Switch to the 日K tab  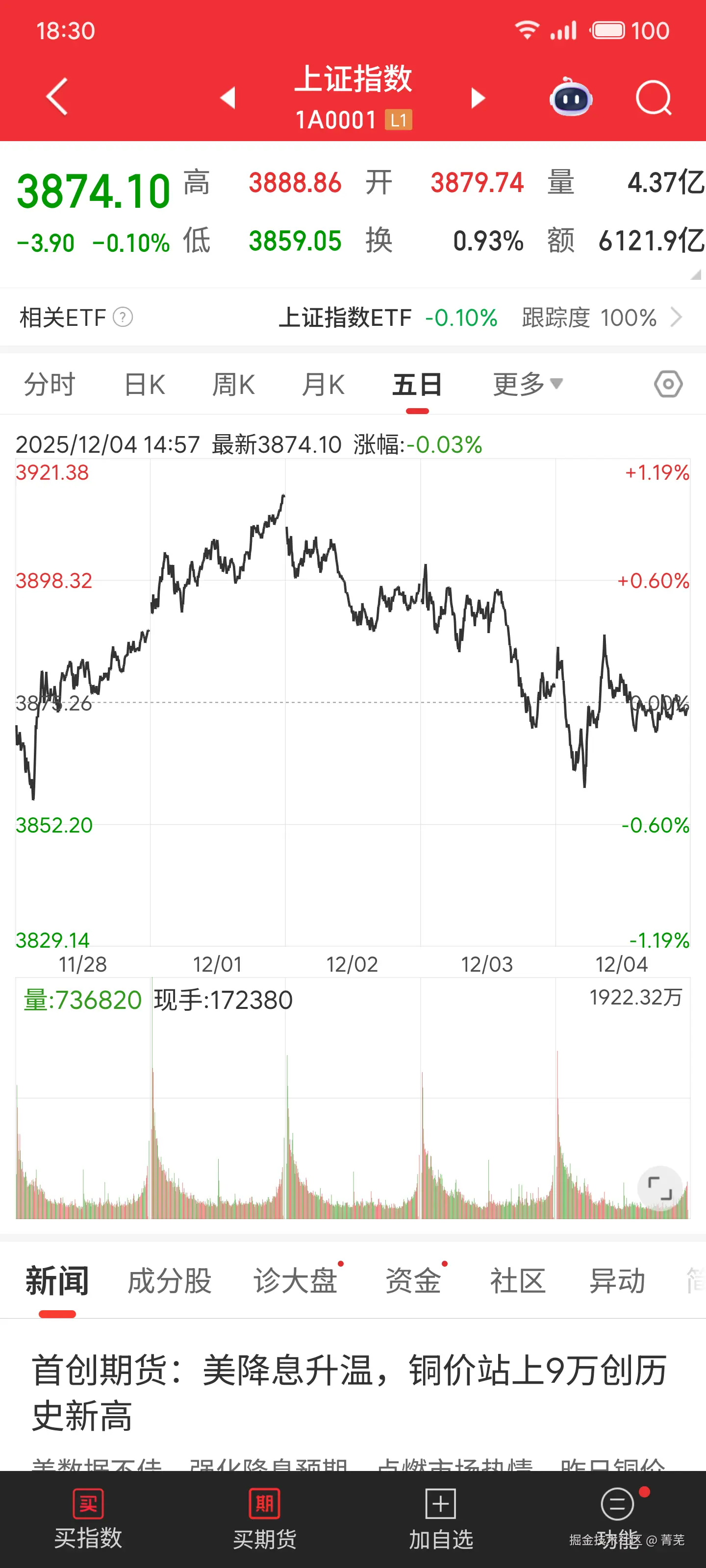click(144, 384)
